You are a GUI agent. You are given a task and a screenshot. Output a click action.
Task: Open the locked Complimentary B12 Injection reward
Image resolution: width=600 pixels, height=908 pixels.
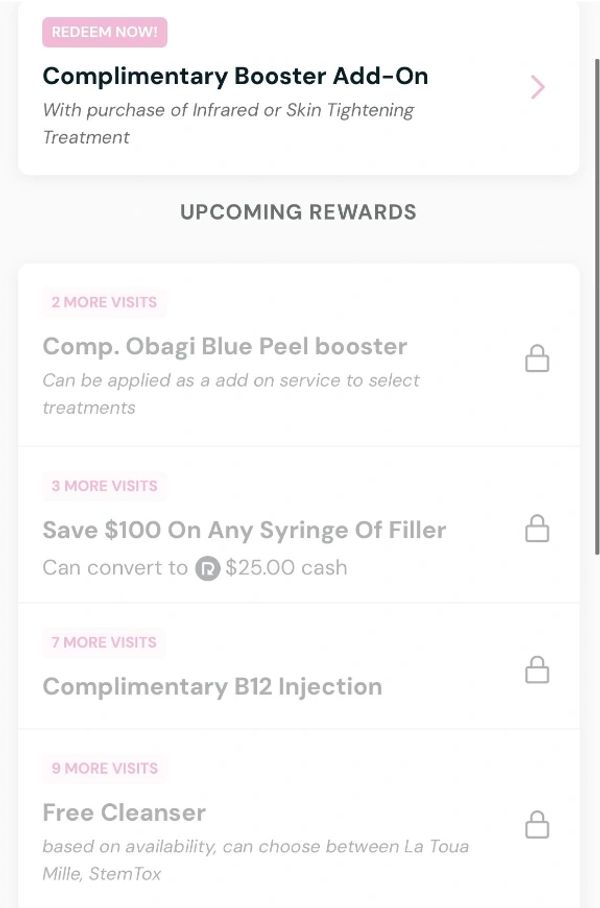click(298, 670)
